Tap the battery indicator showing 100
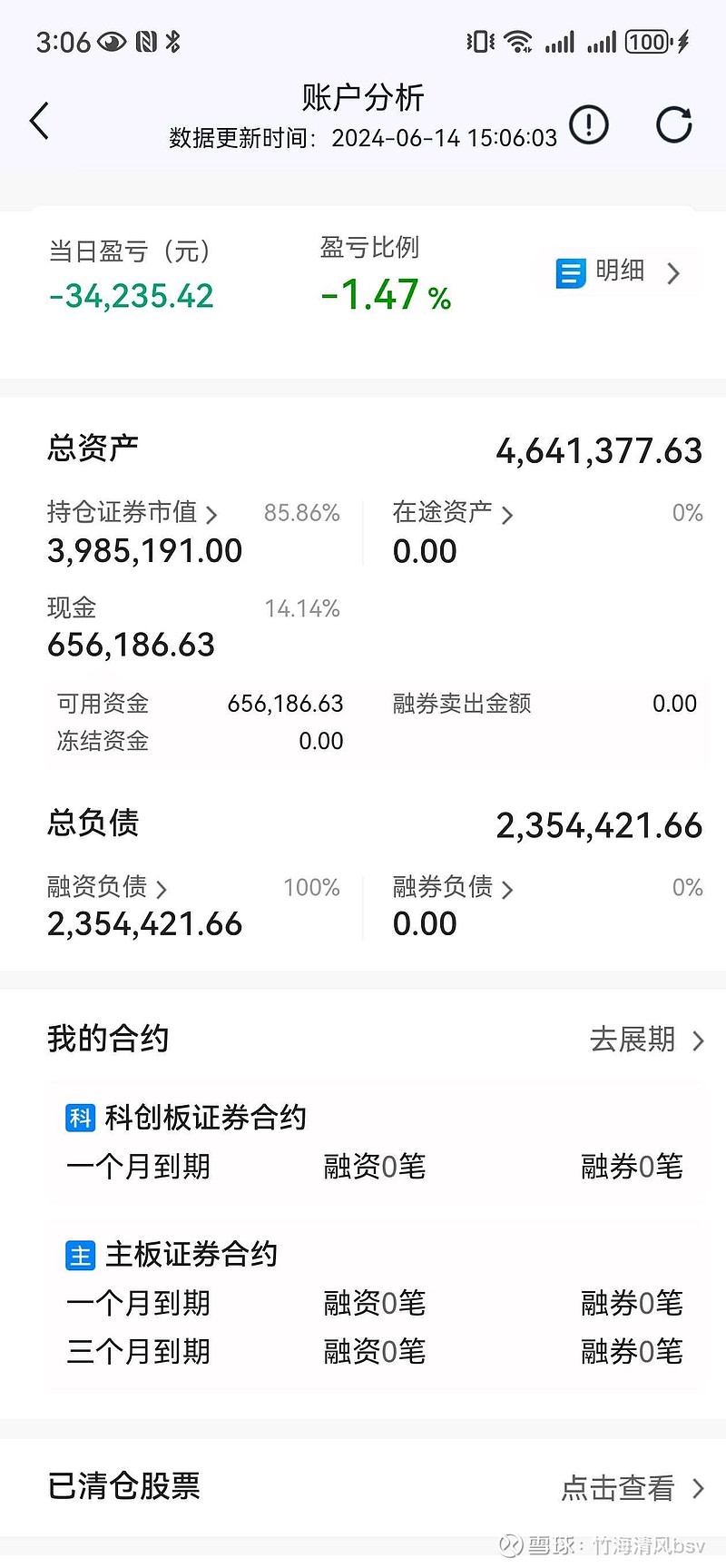This screenshot has height=1568, width=726. [650, 41]
